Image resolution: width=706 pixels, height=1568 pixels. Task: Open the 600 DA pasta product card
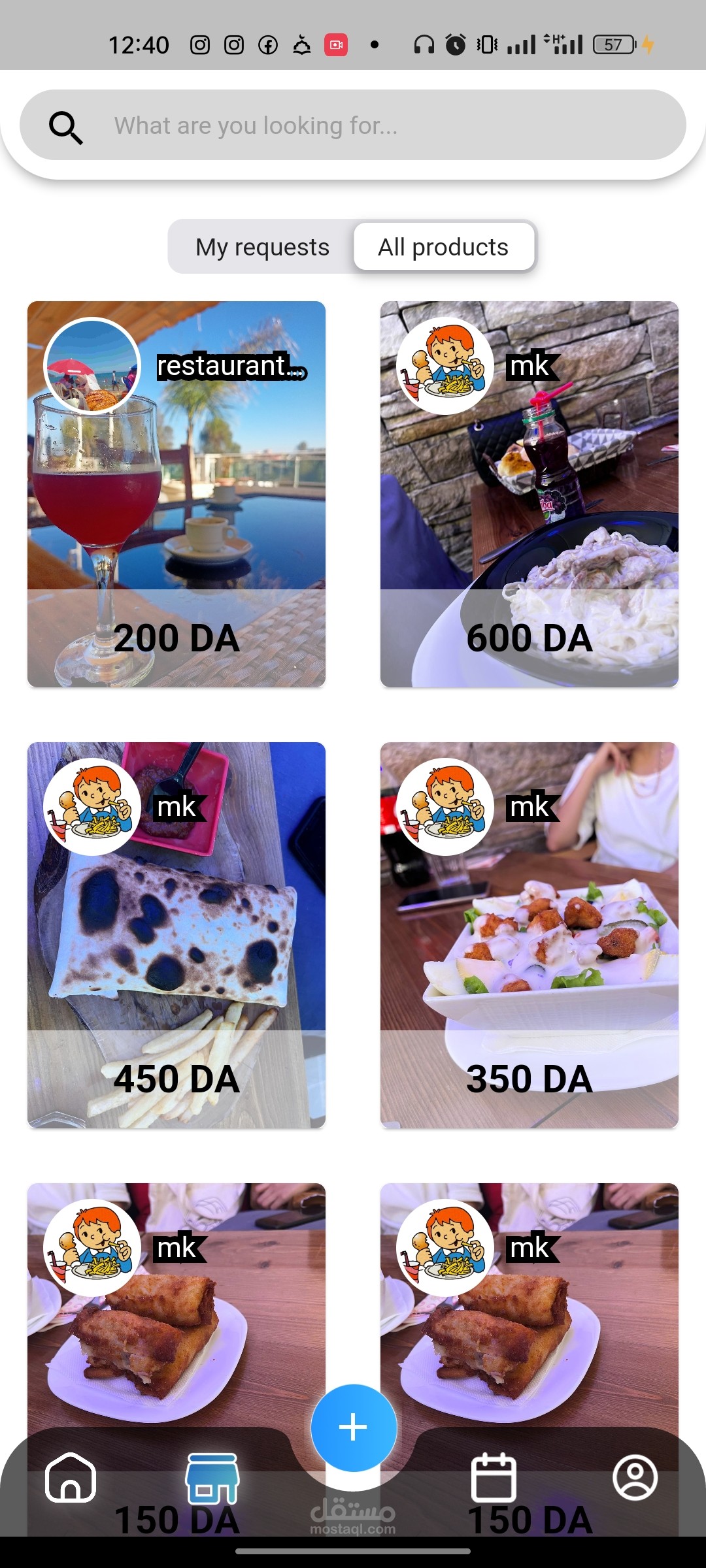pos(529,494)
